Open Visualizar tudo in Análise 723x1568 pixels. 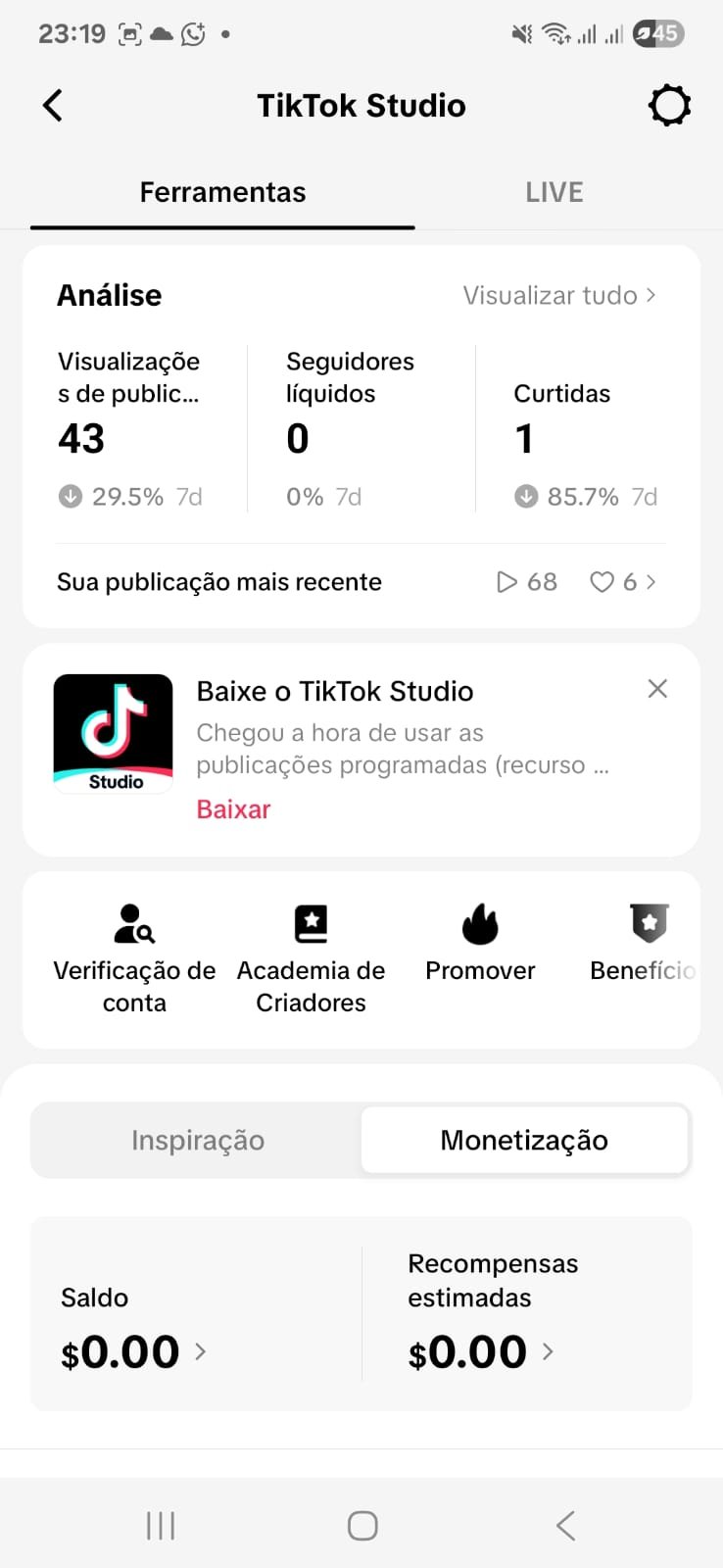[559, 295]
